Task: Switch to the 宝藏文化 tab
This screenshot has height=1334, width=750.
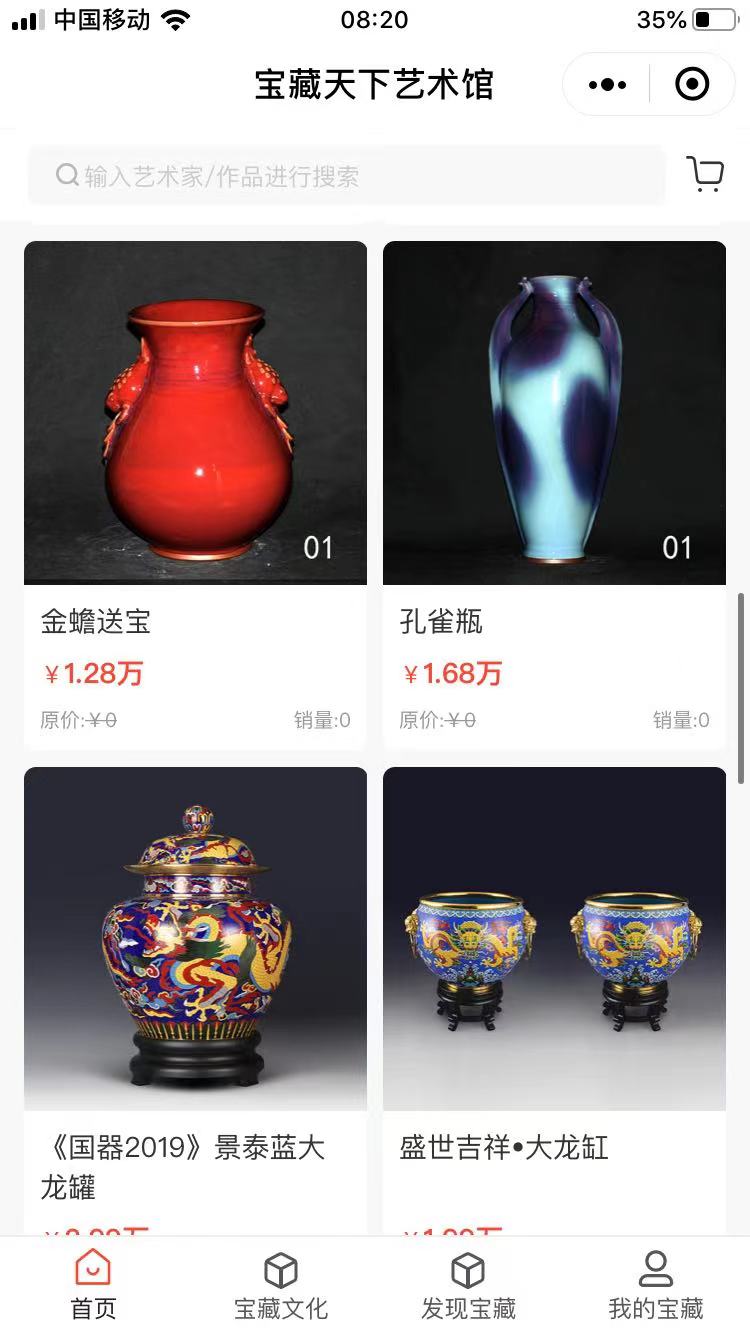Action: pos(281,1285)
